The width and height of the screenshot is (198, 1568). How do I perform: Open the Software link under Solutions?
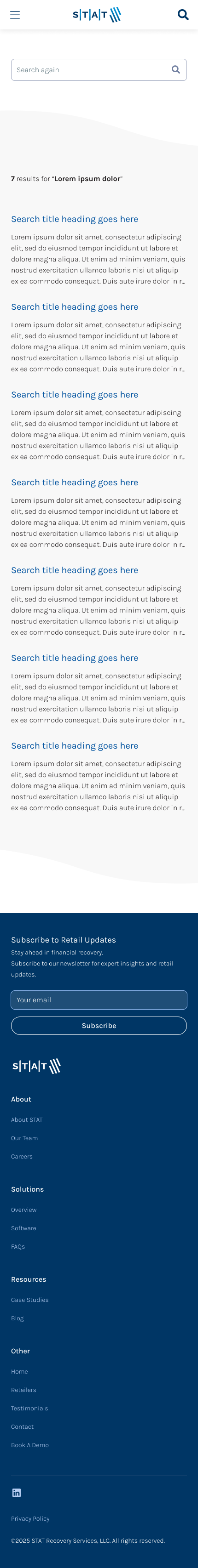(24, 1228)
